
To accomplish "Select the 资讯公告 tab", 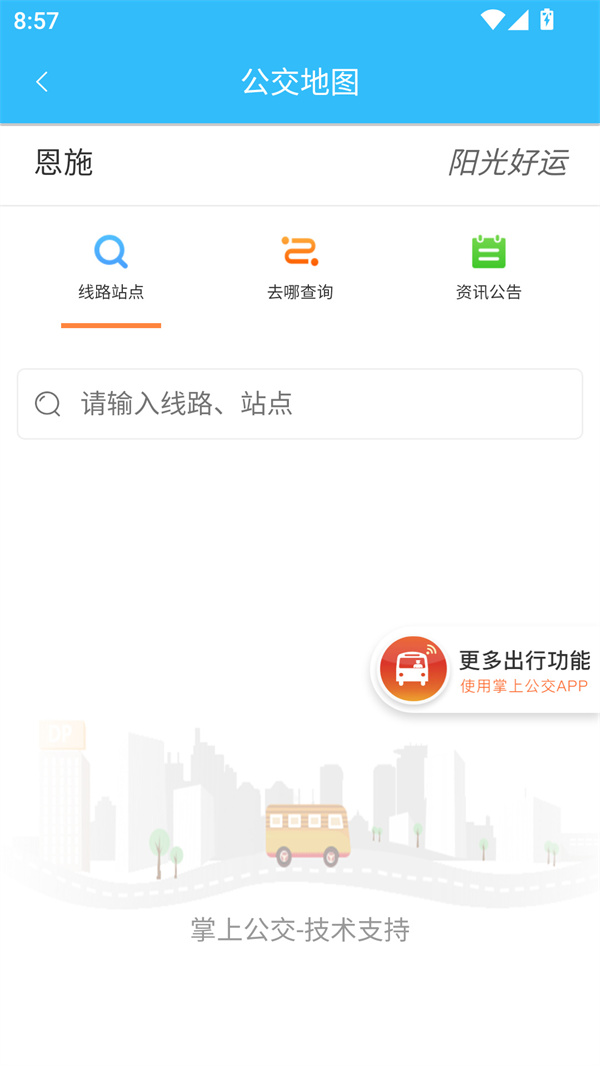I will (x=488, y=268).
